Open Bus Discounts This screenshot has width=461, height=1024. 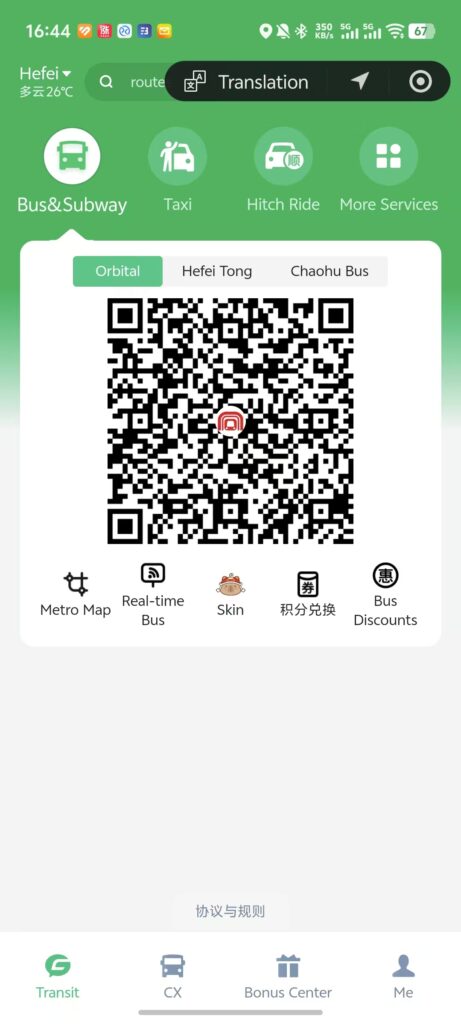click(x=385, y=594)
